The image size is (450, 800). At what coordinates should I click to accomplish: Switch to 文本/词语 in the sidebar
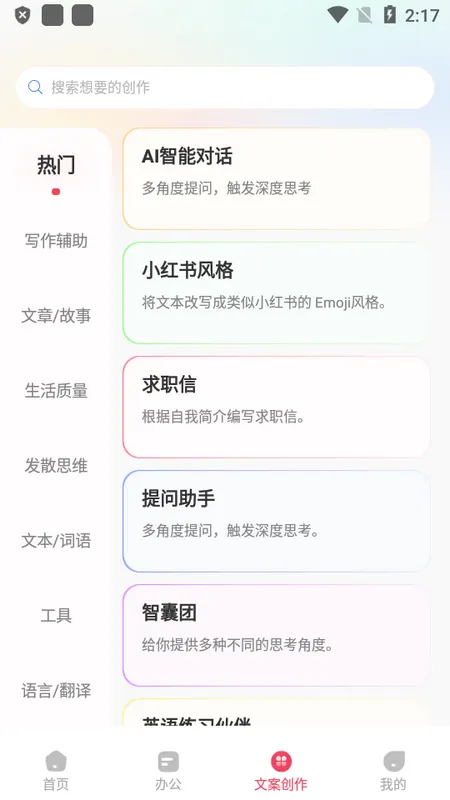56,541
